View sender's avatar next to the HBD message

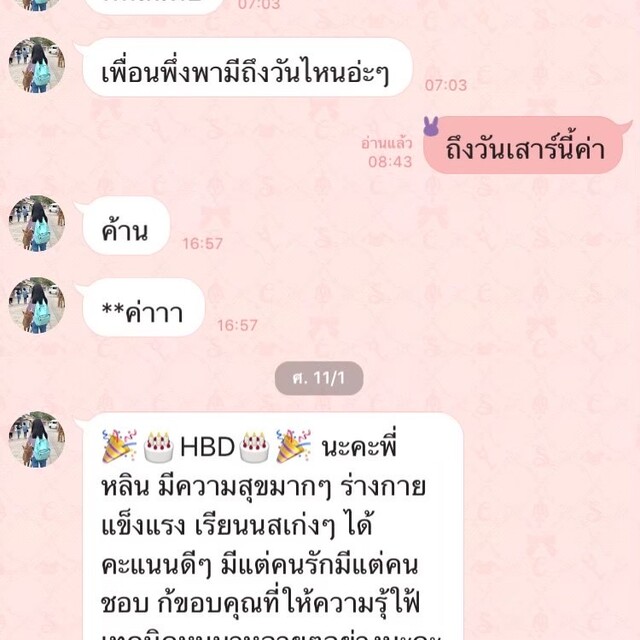point(37,439)
